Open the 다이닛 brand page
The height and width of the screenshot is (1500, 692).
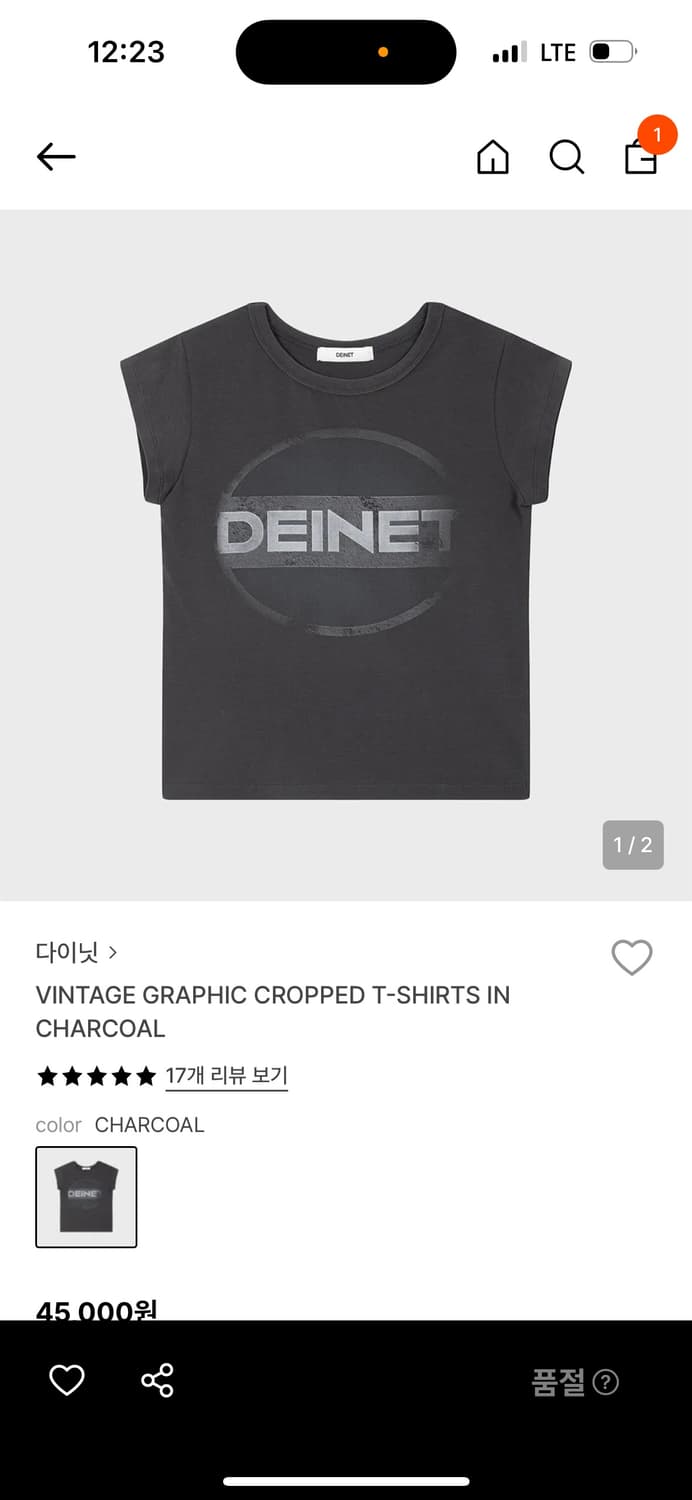[x=76, y=952]
